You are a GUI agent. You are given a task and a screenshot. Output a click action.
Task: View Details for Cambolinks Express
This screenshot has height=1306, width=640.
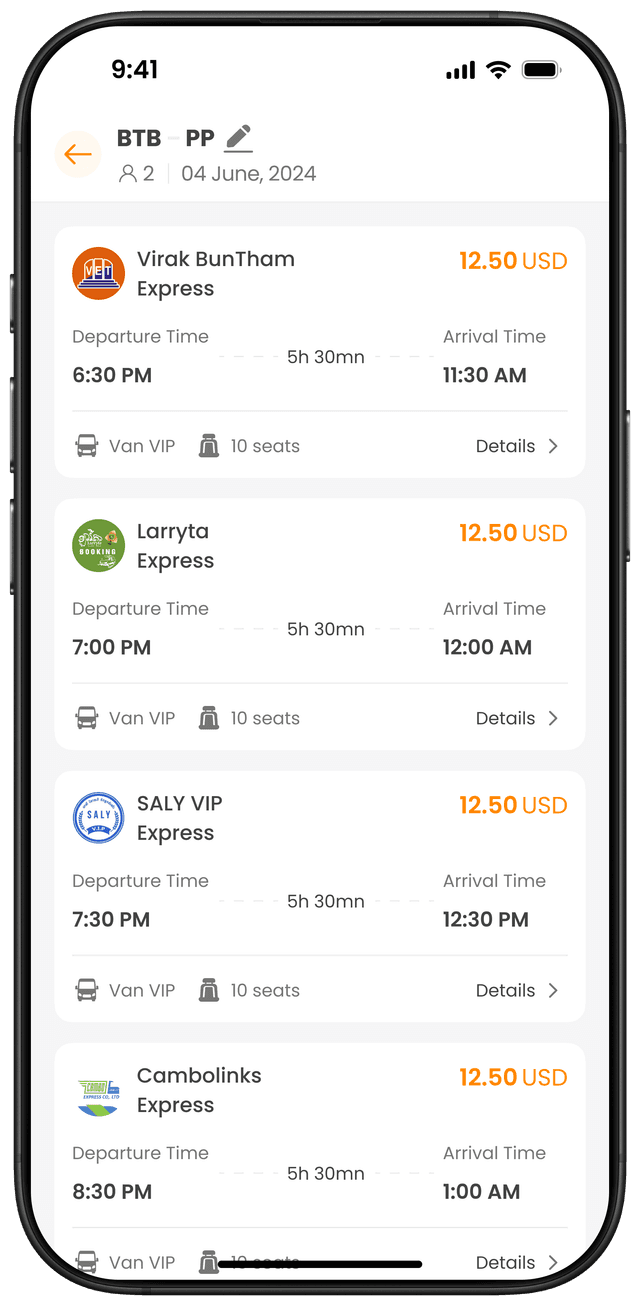516,1262
